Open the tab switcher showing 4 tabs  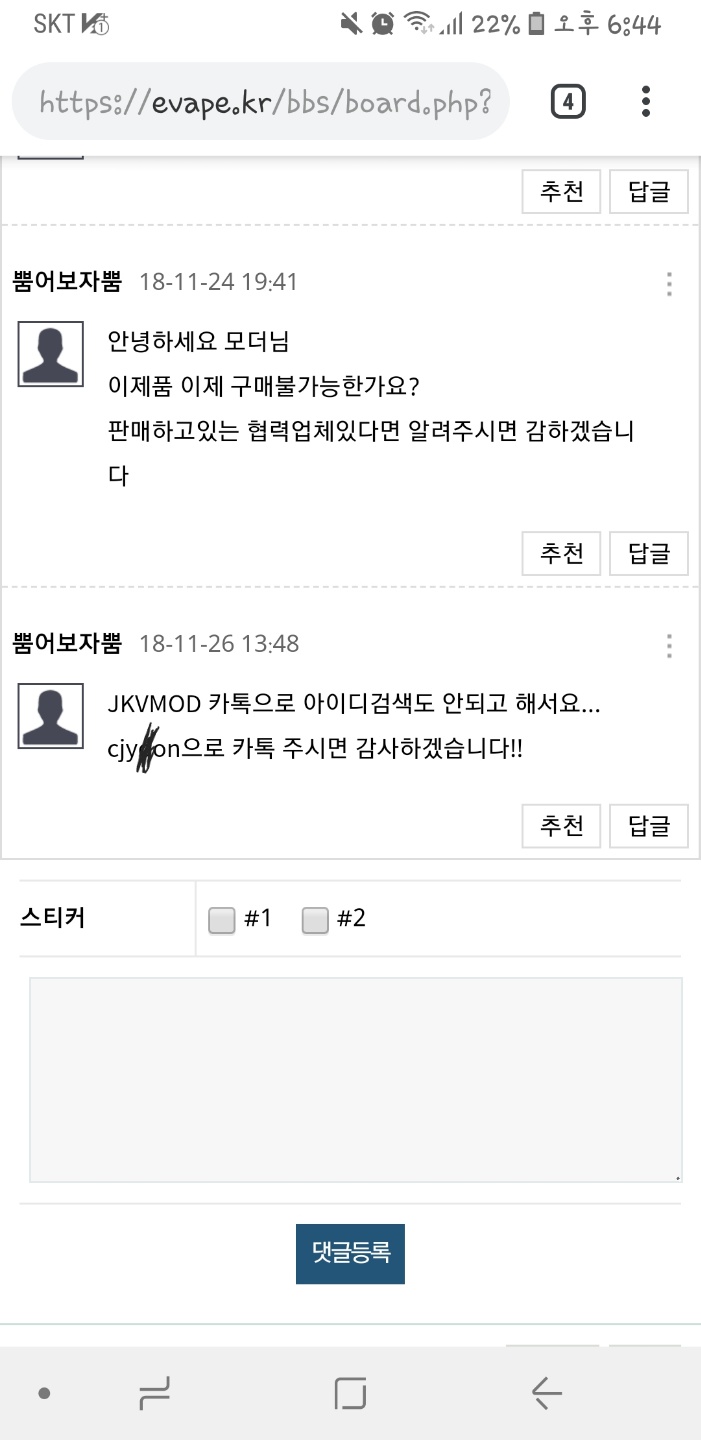tap(568, 102)
